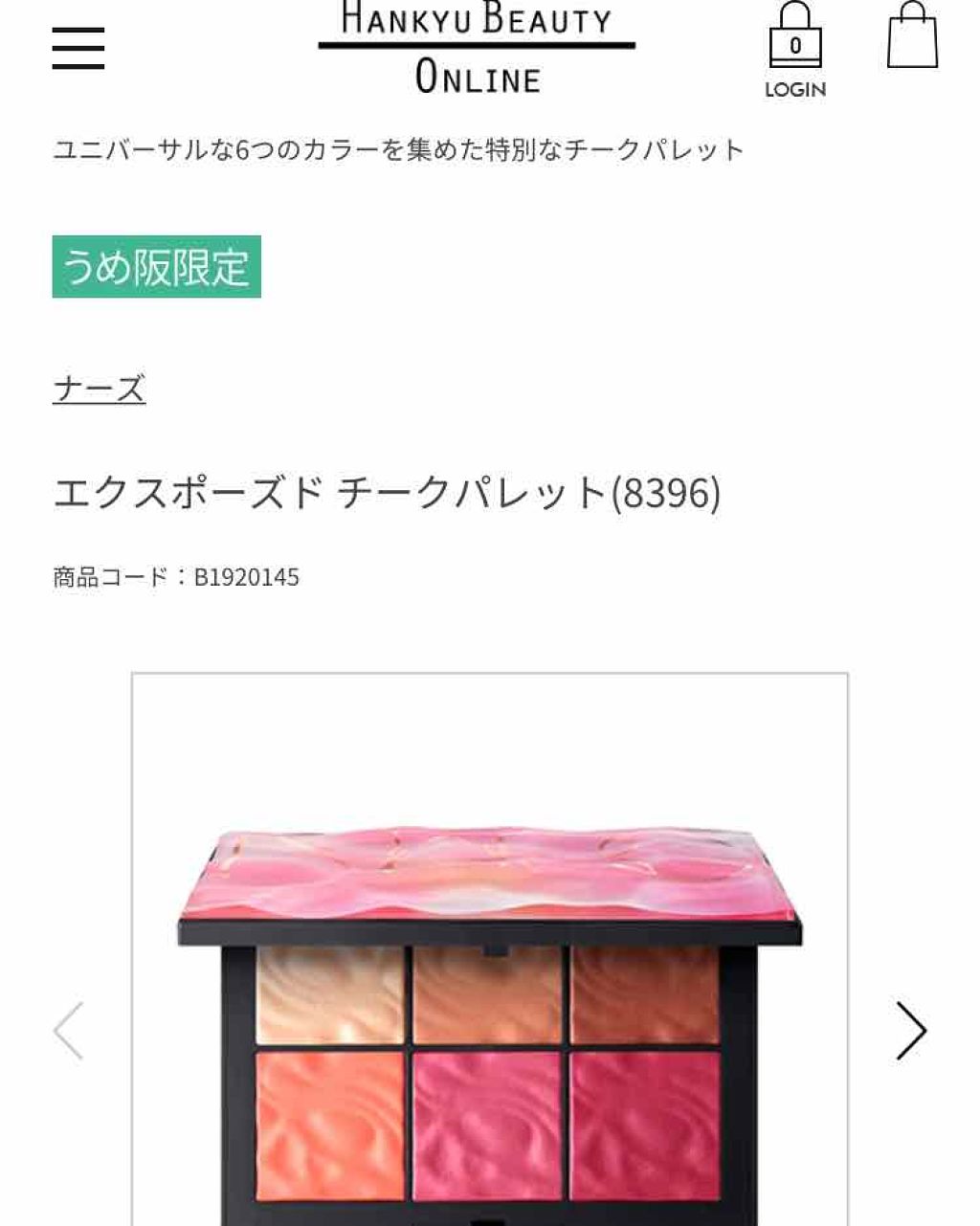Open the LOGIN account page
The height and width of the screenshot is (1226, 980).
tap(795, 53)
